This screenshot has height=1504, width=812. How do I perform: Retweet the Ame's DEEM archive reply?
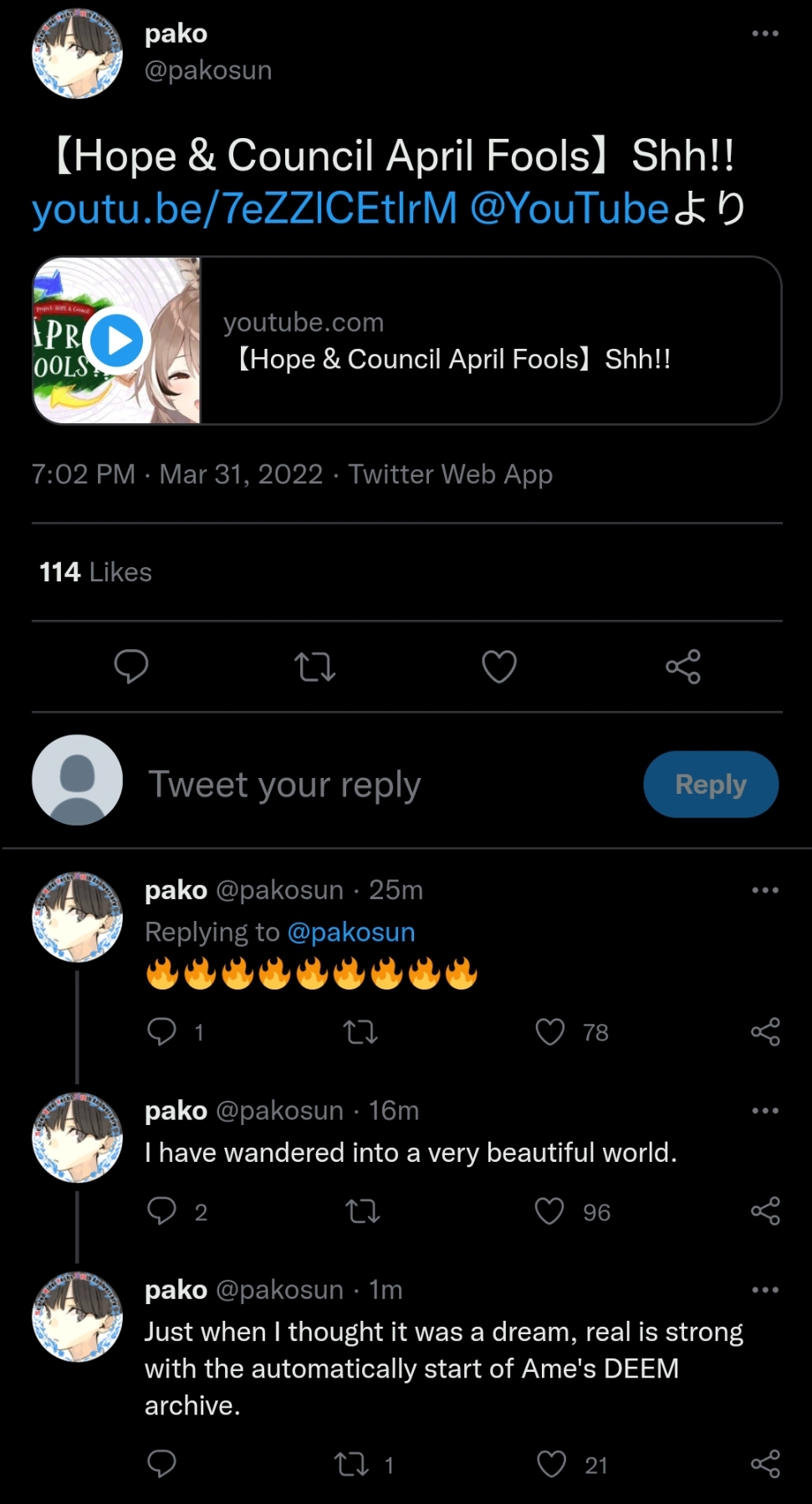point(351,1464)
